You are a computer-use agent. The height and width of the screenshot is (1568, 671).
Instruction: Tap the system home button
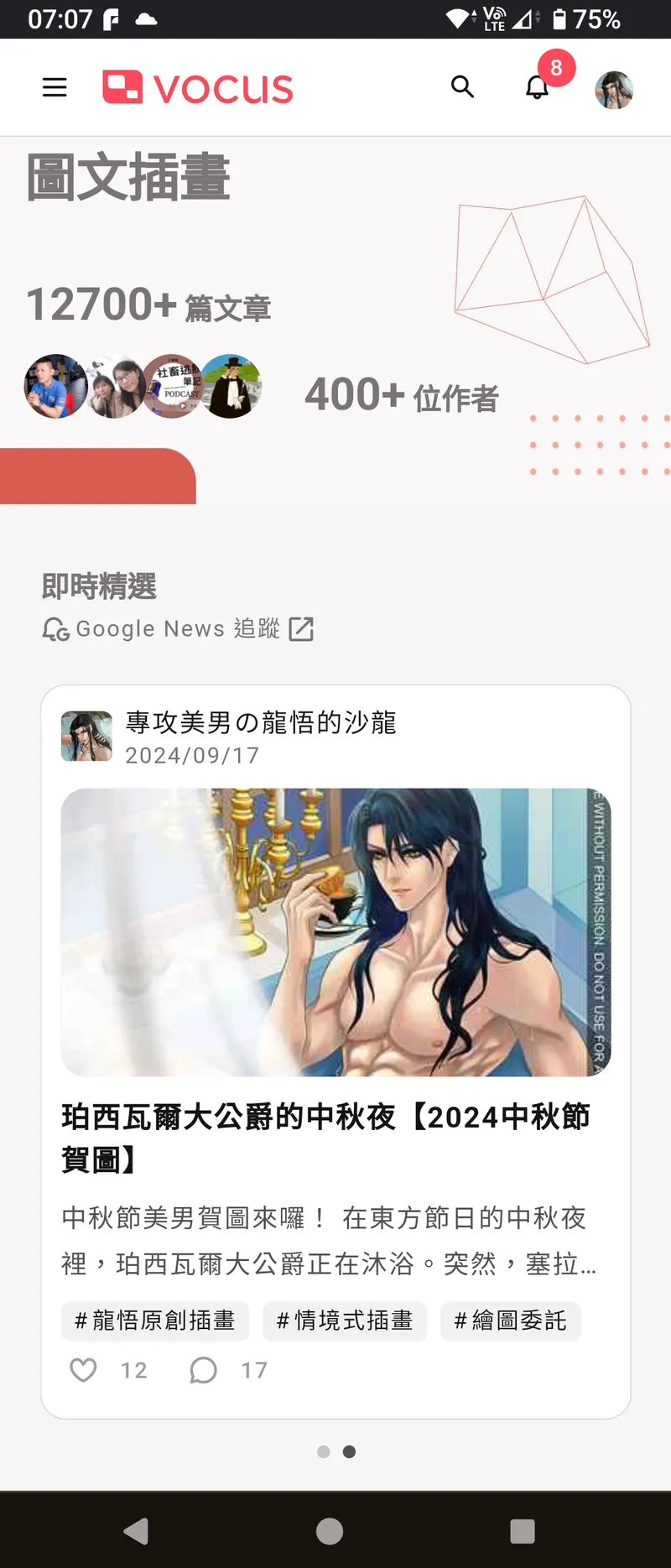[330, 1531]
